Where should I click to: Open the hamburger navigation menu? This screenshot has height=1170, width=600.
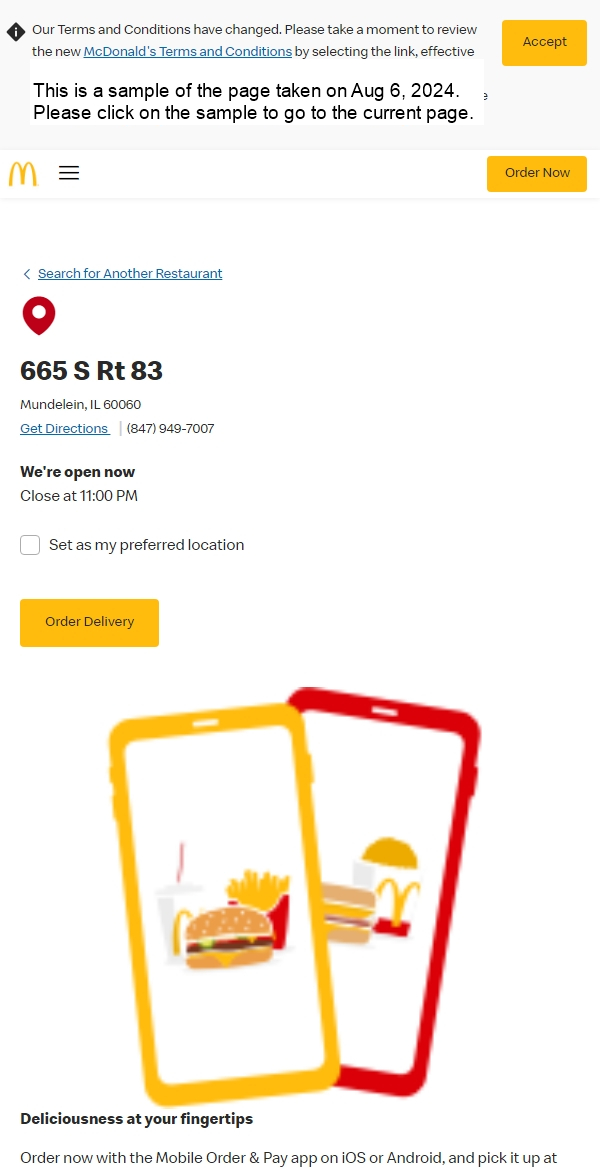point(69,173)
